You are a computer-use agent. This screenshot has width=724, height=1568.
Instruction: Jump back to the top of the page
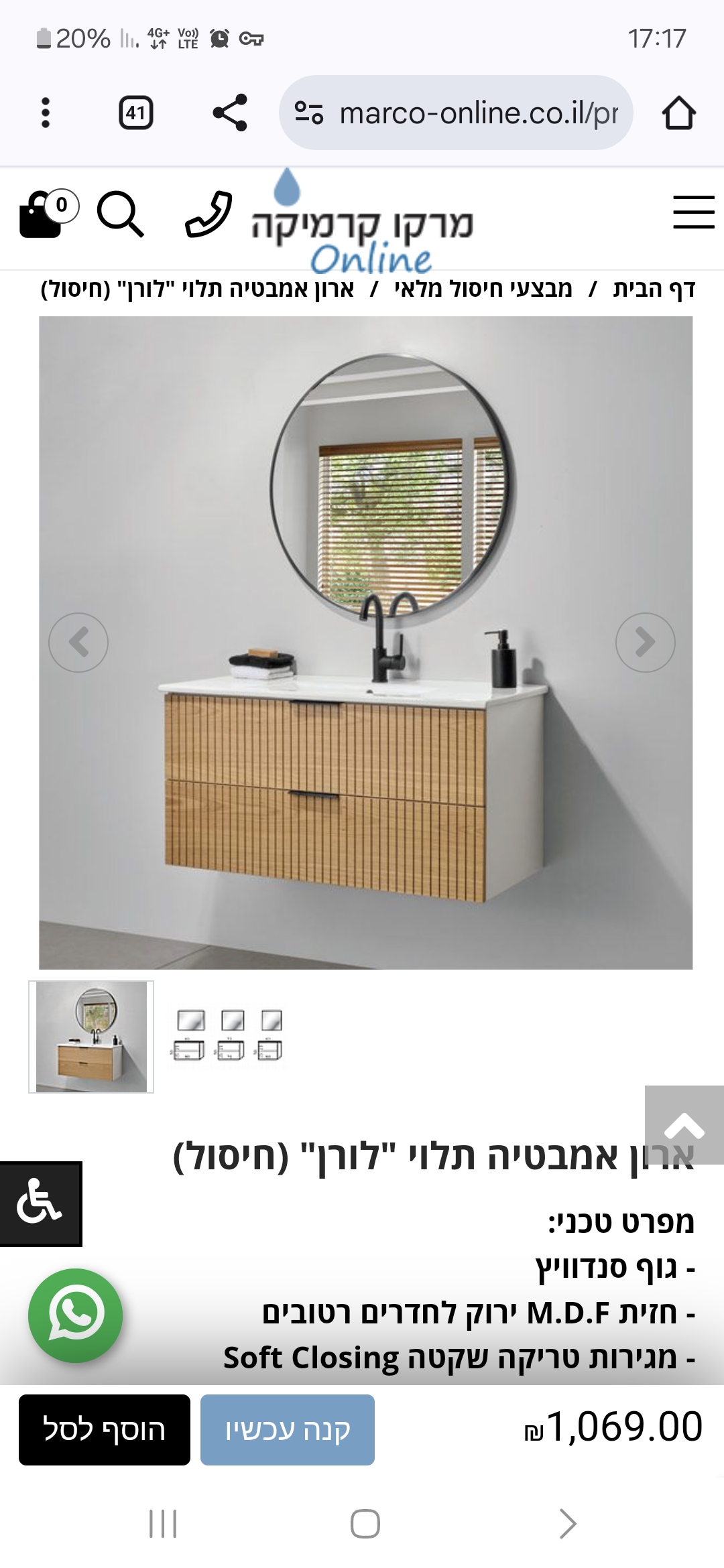(x=684, y=1125)
